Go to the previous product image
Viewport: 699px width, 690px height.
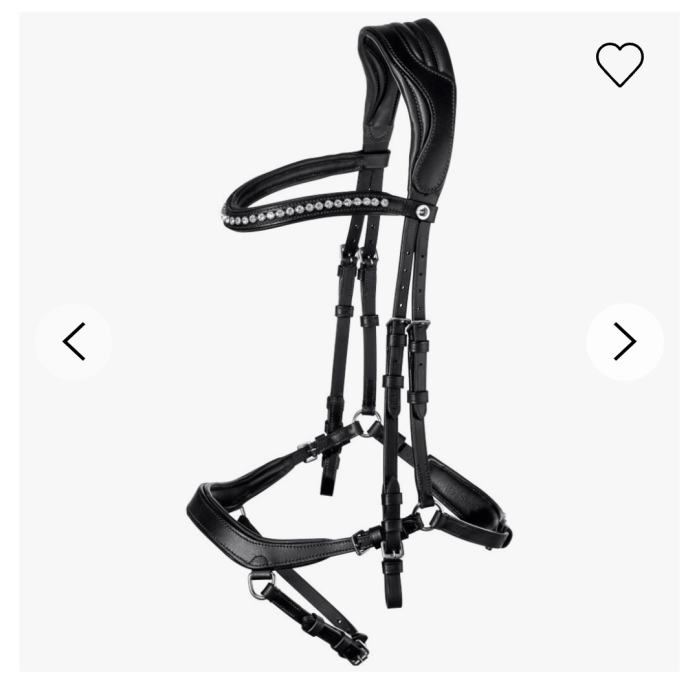tap(73, 342)
